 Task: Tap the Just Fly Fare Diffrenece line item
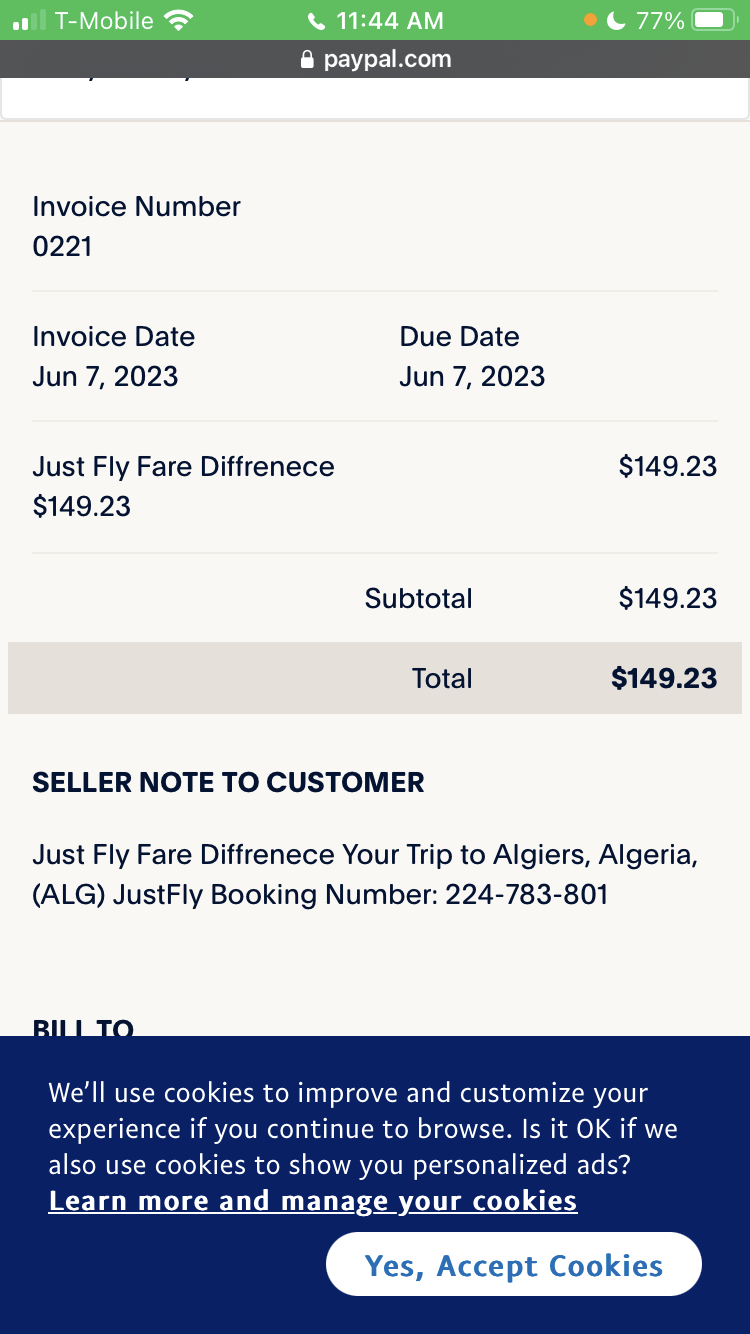tap(183, 466)
